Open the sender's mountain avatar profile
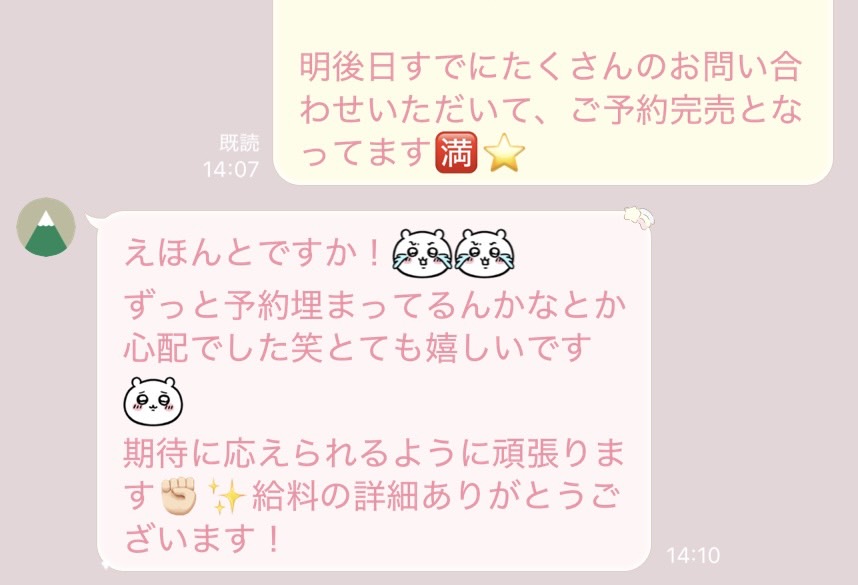This screenshot has width=858, height=585. pyautogui.click(x=46, y=227)
